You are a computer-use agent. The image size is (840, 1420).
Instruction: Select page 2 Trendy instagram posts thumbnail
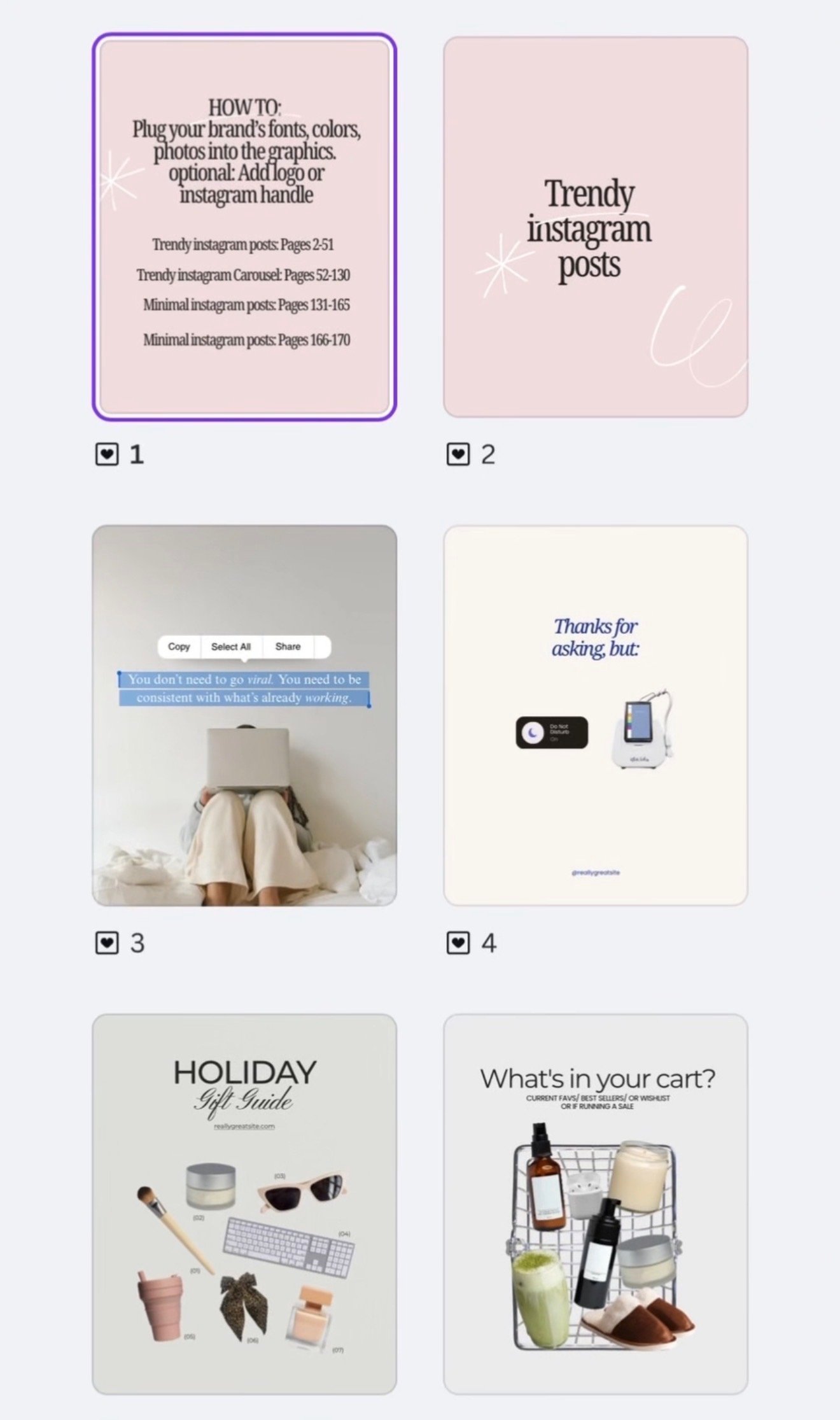(595, 227)
